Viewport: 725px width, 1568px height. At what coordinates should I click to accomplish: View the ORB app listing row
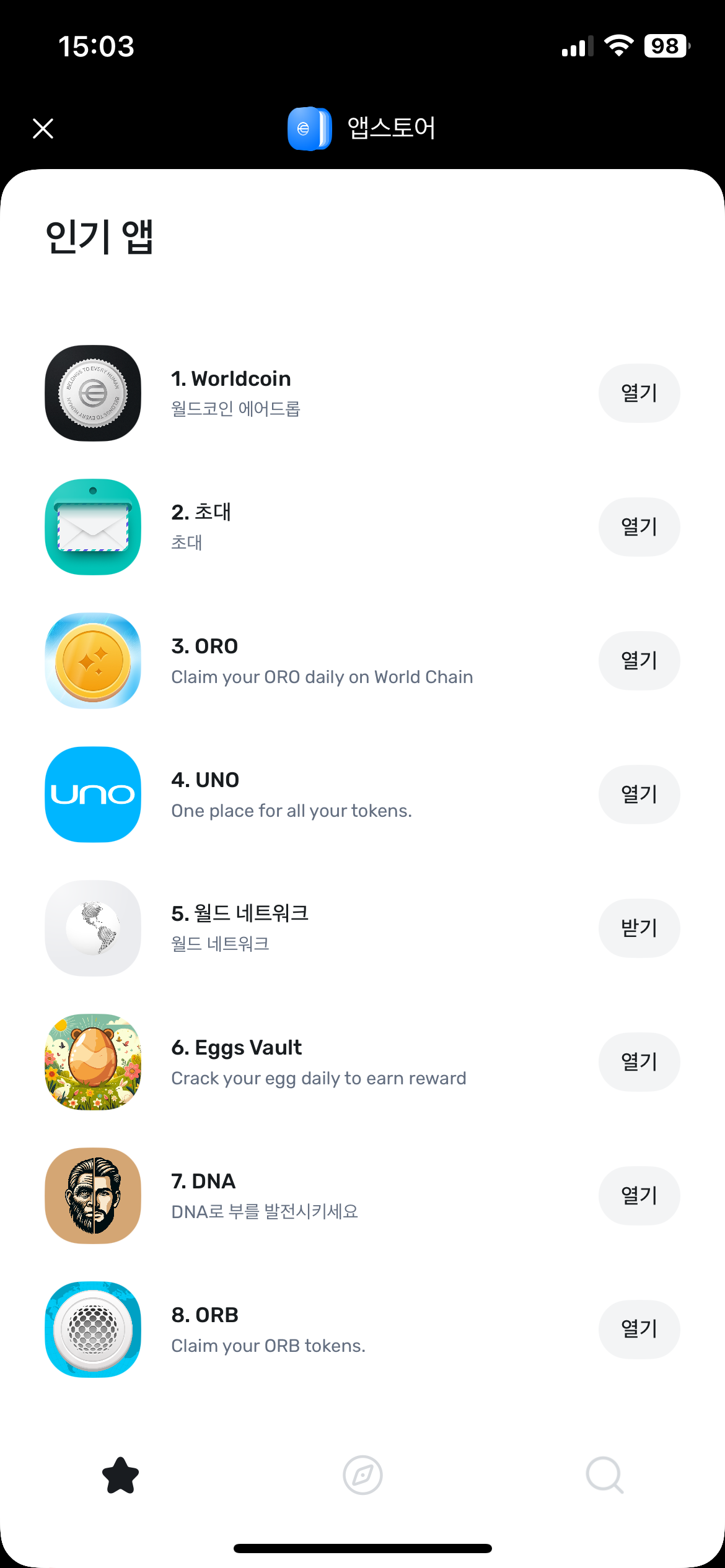[x=310, y=1330]
